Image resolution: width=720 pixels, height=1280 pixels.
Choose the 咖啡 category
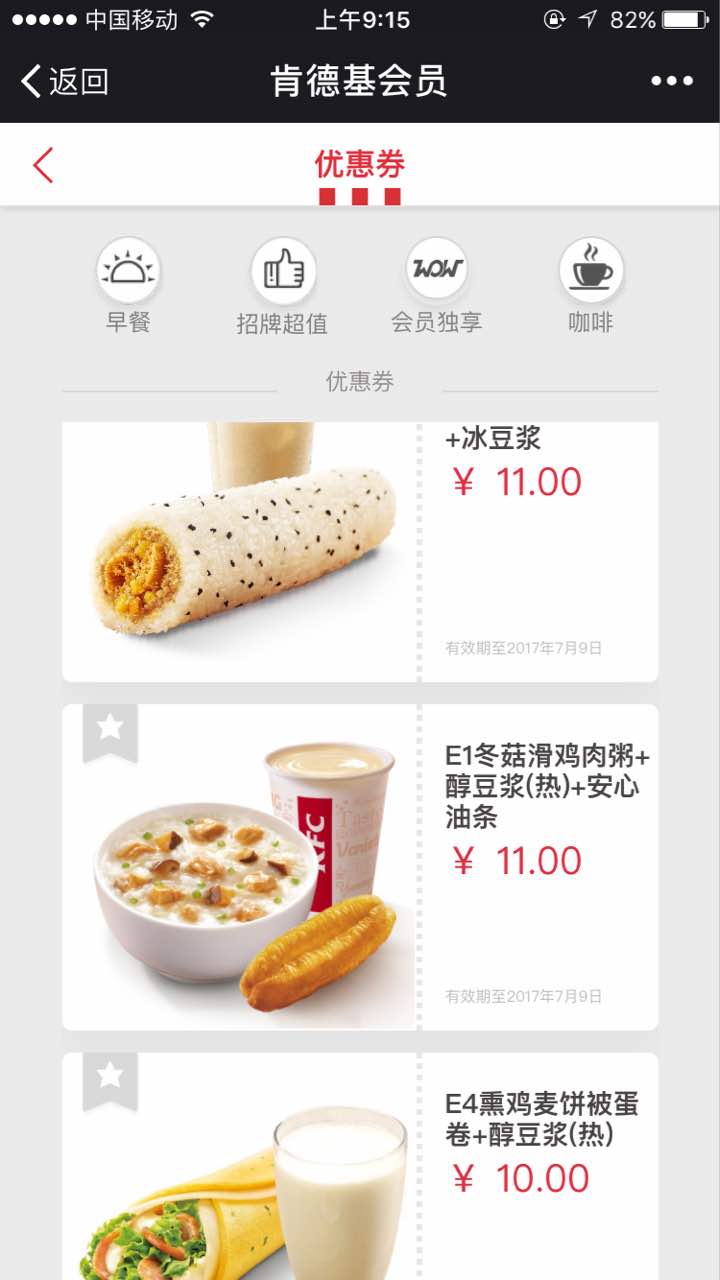591,285
